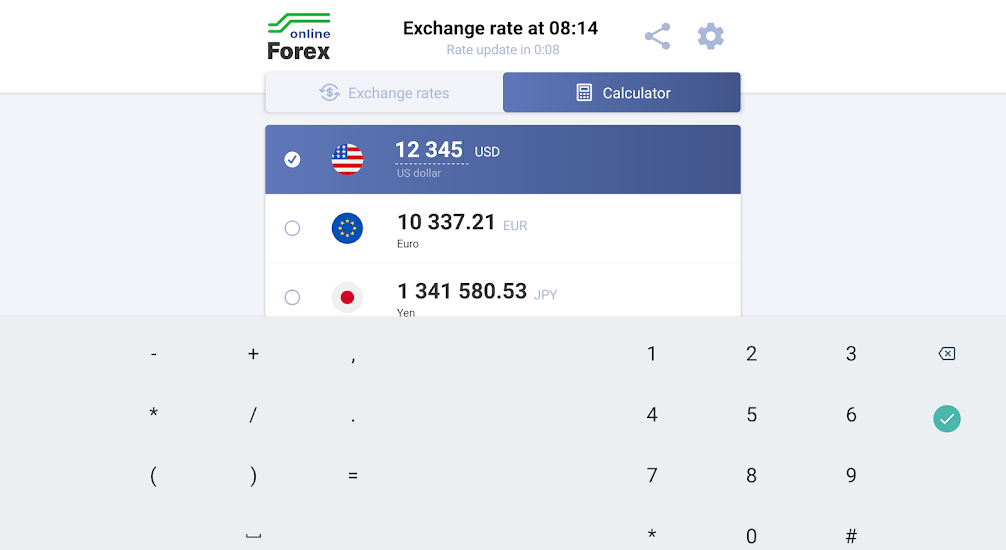Image resolution: width=1006 pixels, height=550 pixels.
Task: Tap the plus key
Action: [253, 354]
